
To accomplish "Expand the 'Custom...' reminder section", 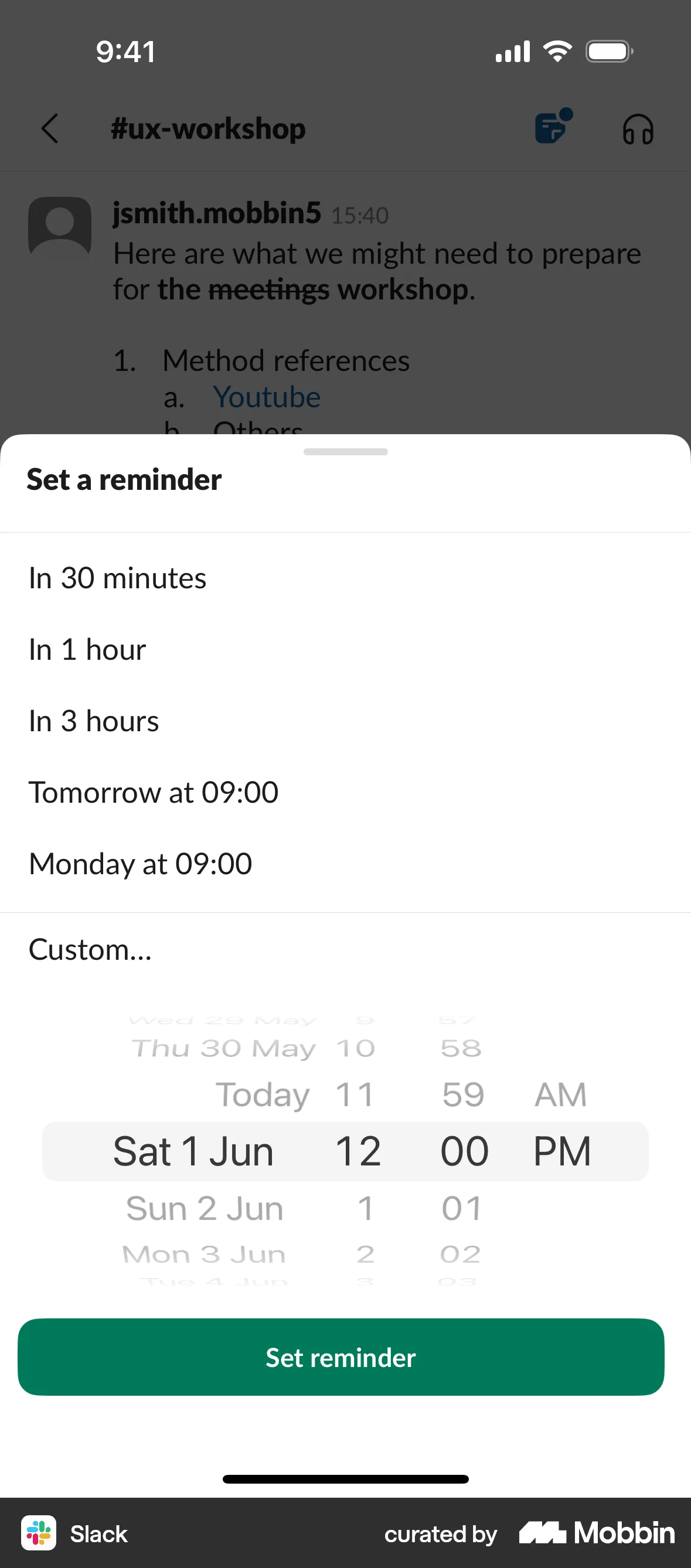I will (x=90, y=948).
